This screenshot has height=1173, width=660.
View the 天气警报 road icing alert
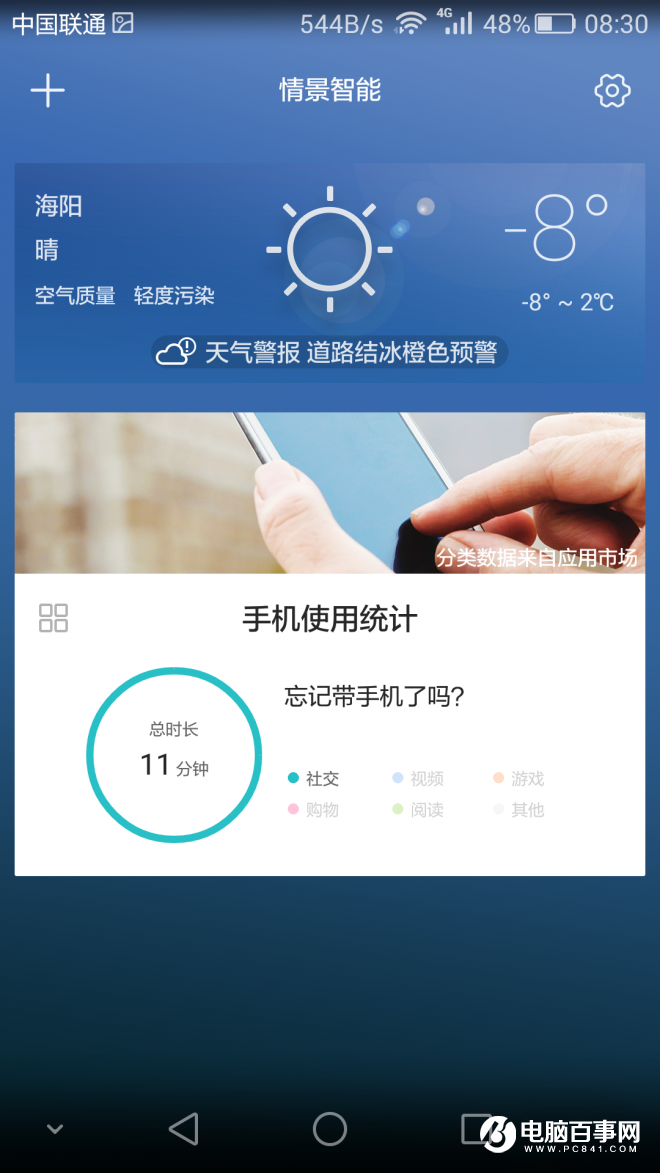pos(330,352)
